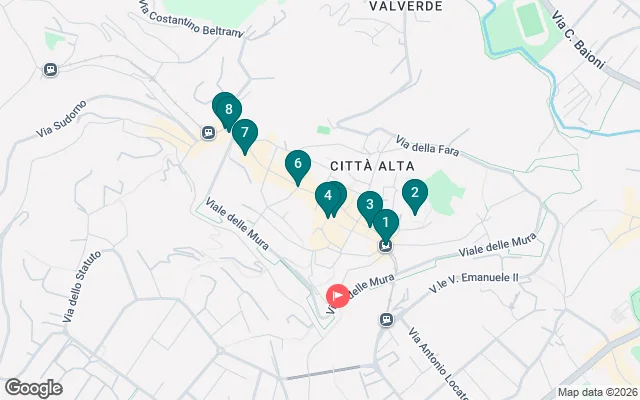Open map marker number 6
Screen dimensions: 640x400
[297, 163]
